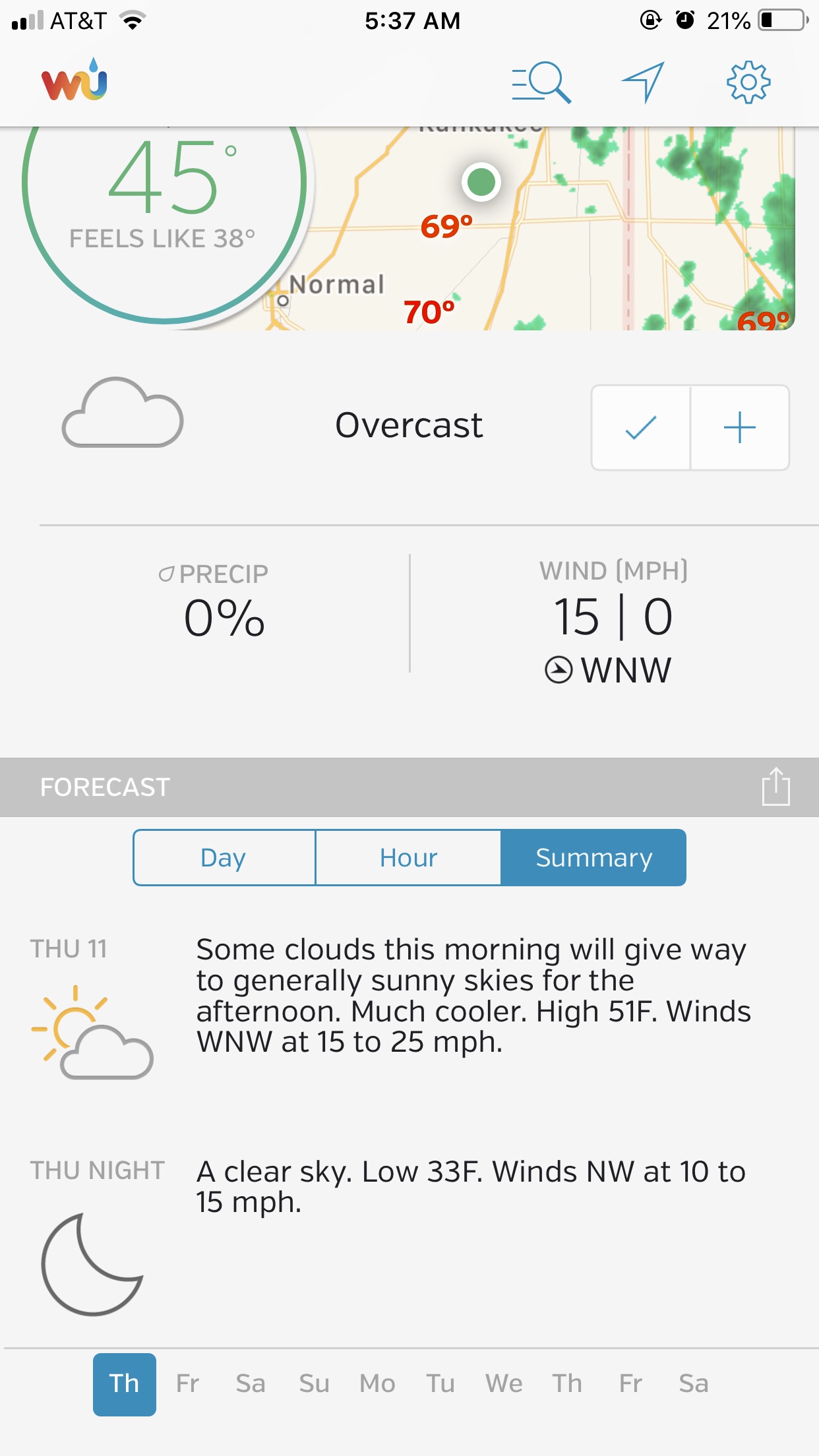Open the location search icon

[541, 82]
